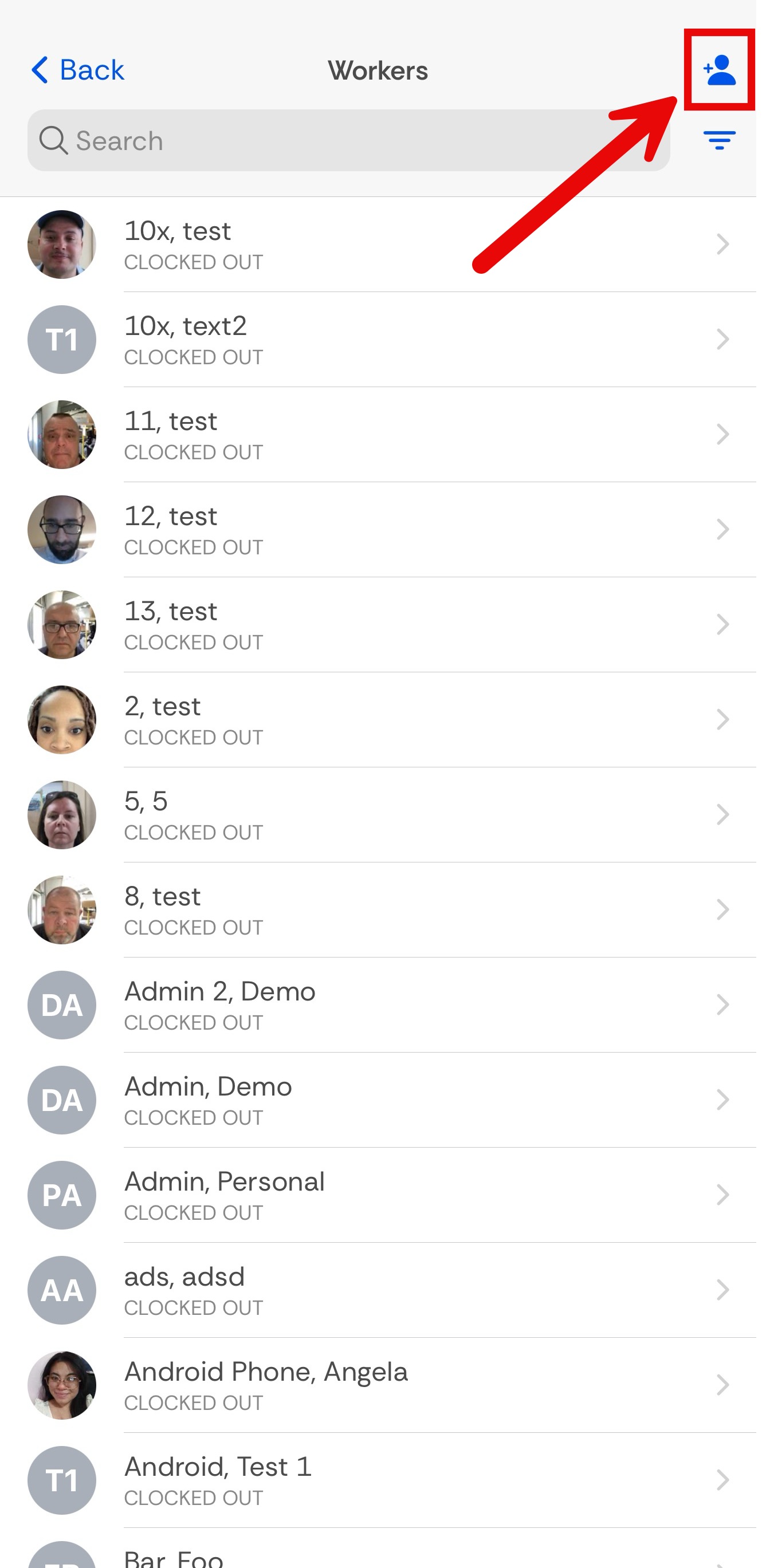Open worker 2, test

click(x=380, y=724)
